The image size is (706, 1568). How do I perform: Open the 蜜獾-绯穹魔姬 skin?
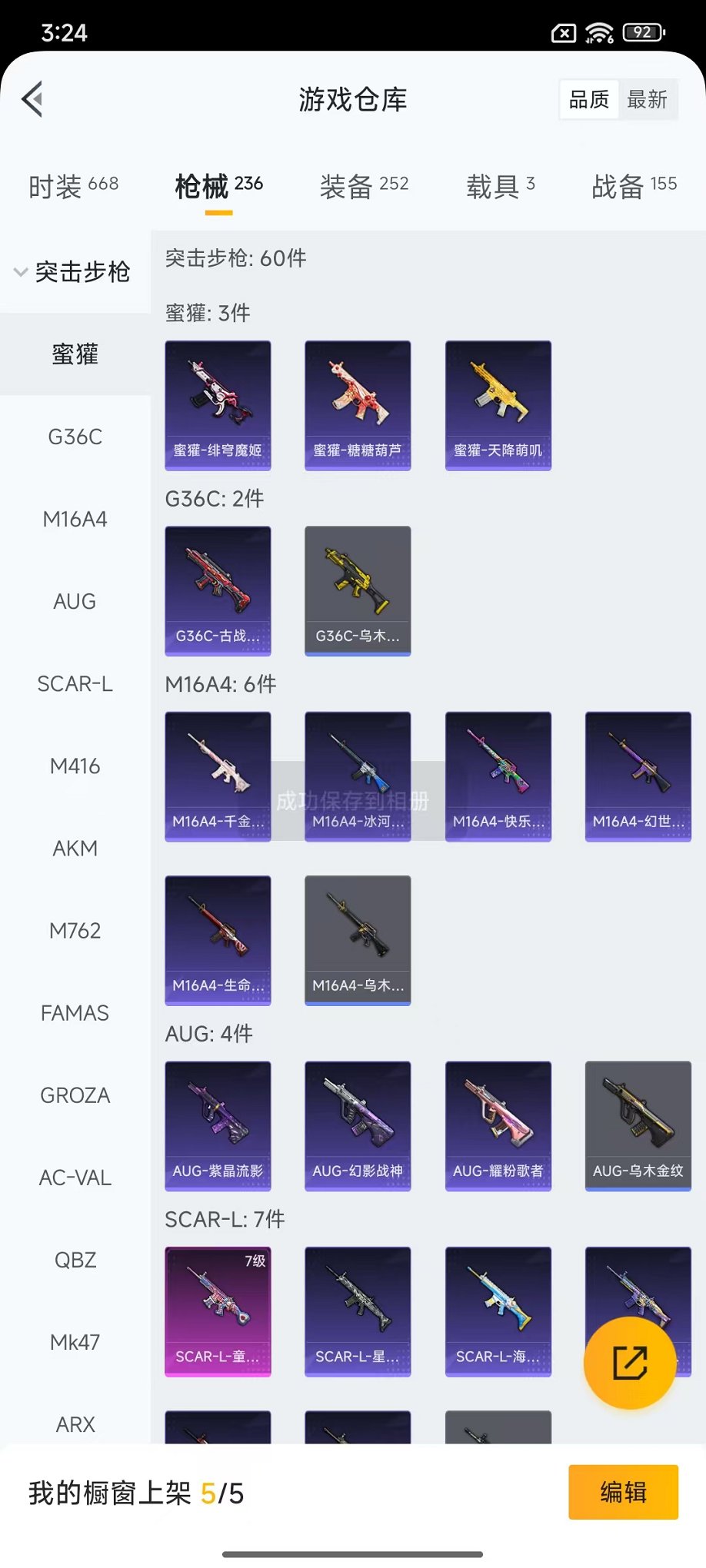pyautogui.click(x=218, y=405)
